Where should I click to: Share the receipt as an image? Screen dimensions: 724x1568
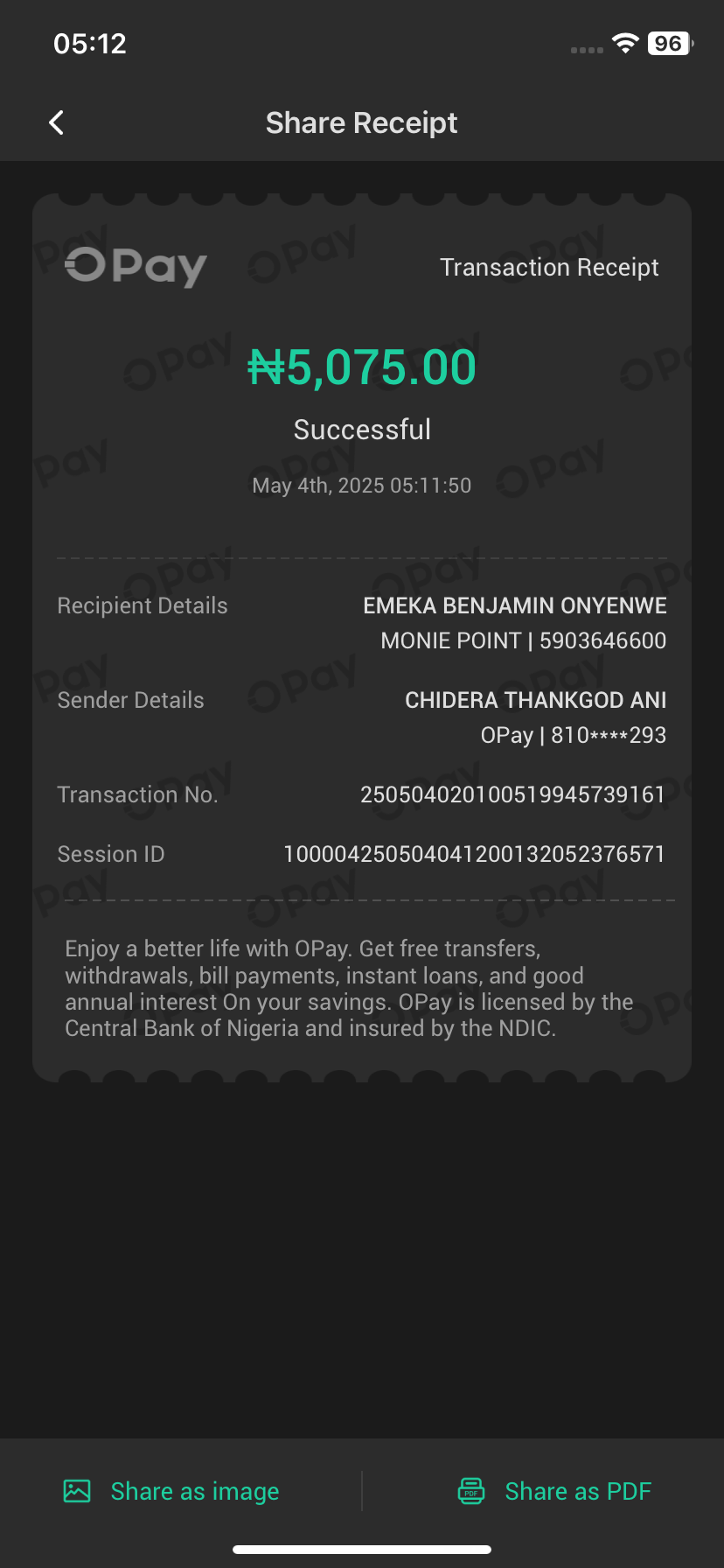pyautogui.click(x=172, y=1491)
